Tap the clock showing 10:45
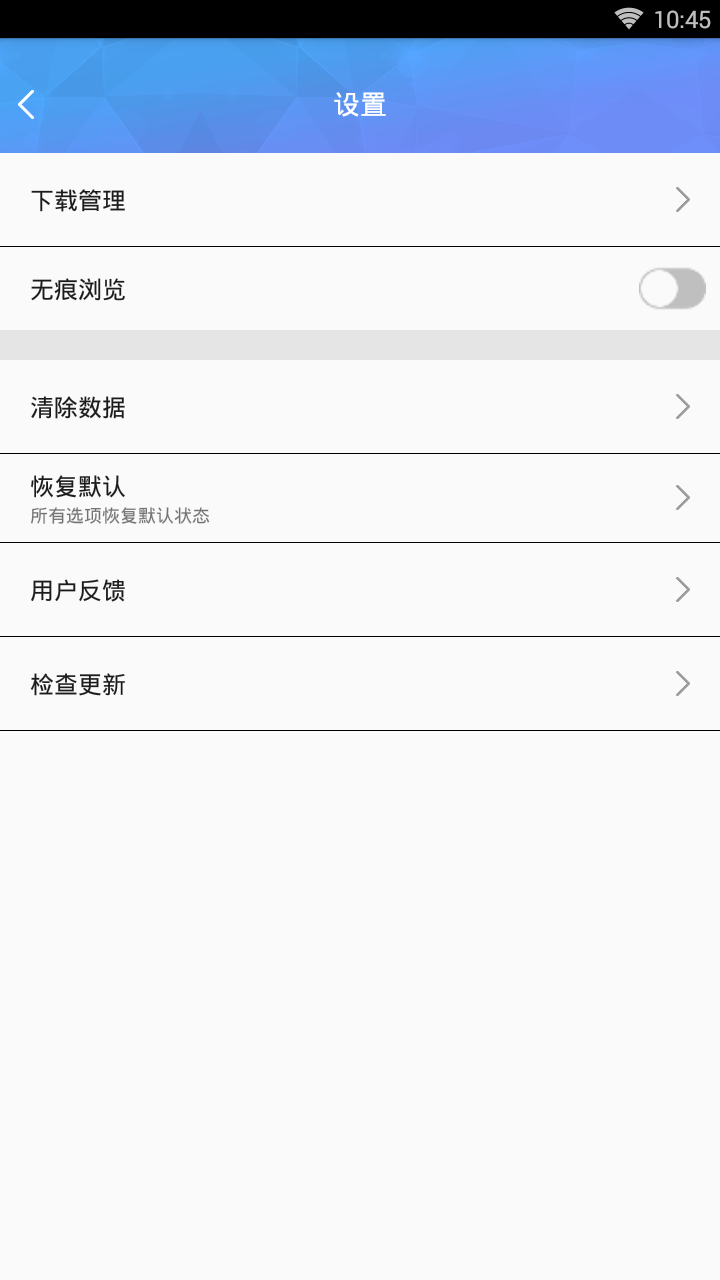The height and width of the screenshot is (1280, 720). (x=684, y=16)
